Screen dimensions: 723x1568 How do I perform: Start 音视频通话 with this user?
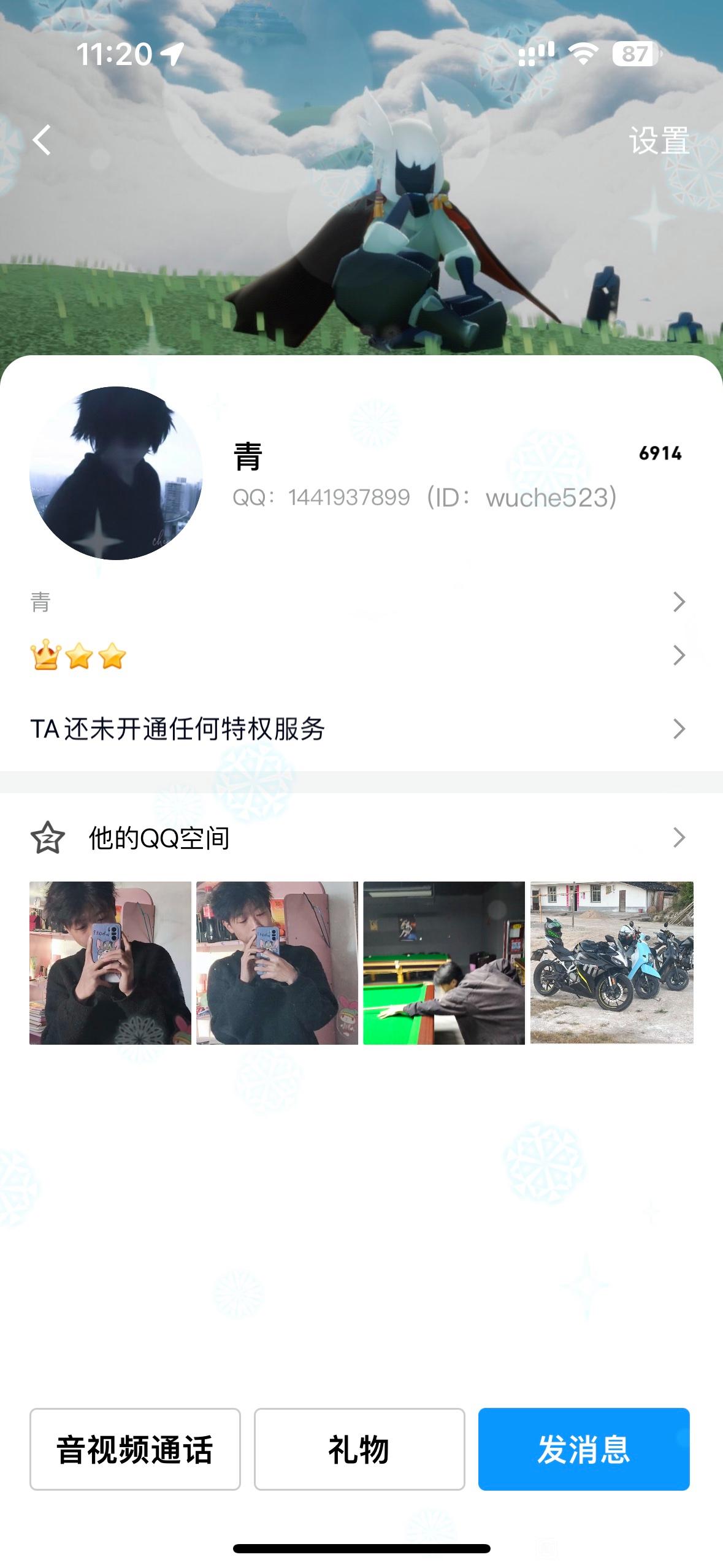pos(135,1449)
